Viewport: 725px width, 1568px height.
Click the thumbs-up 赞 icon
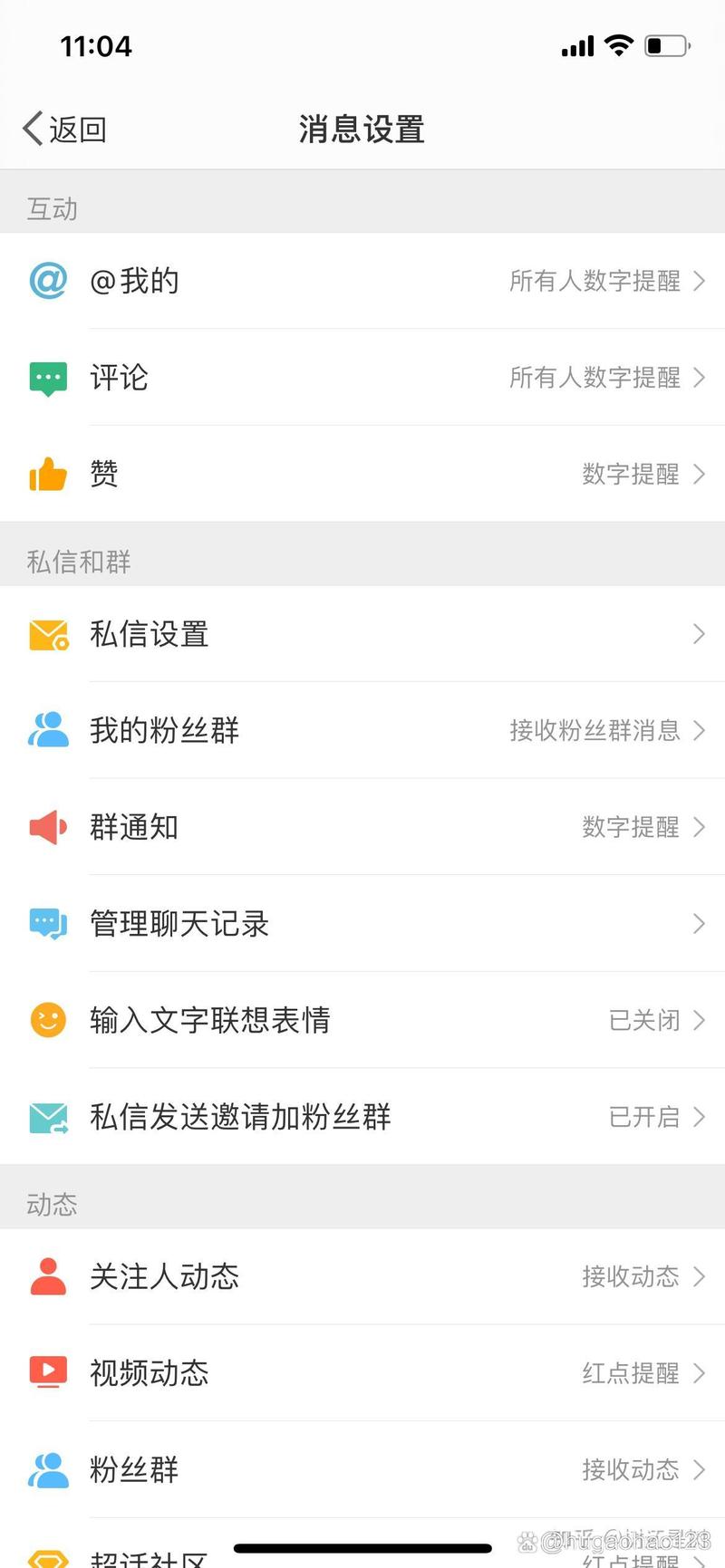pos(48,473)
